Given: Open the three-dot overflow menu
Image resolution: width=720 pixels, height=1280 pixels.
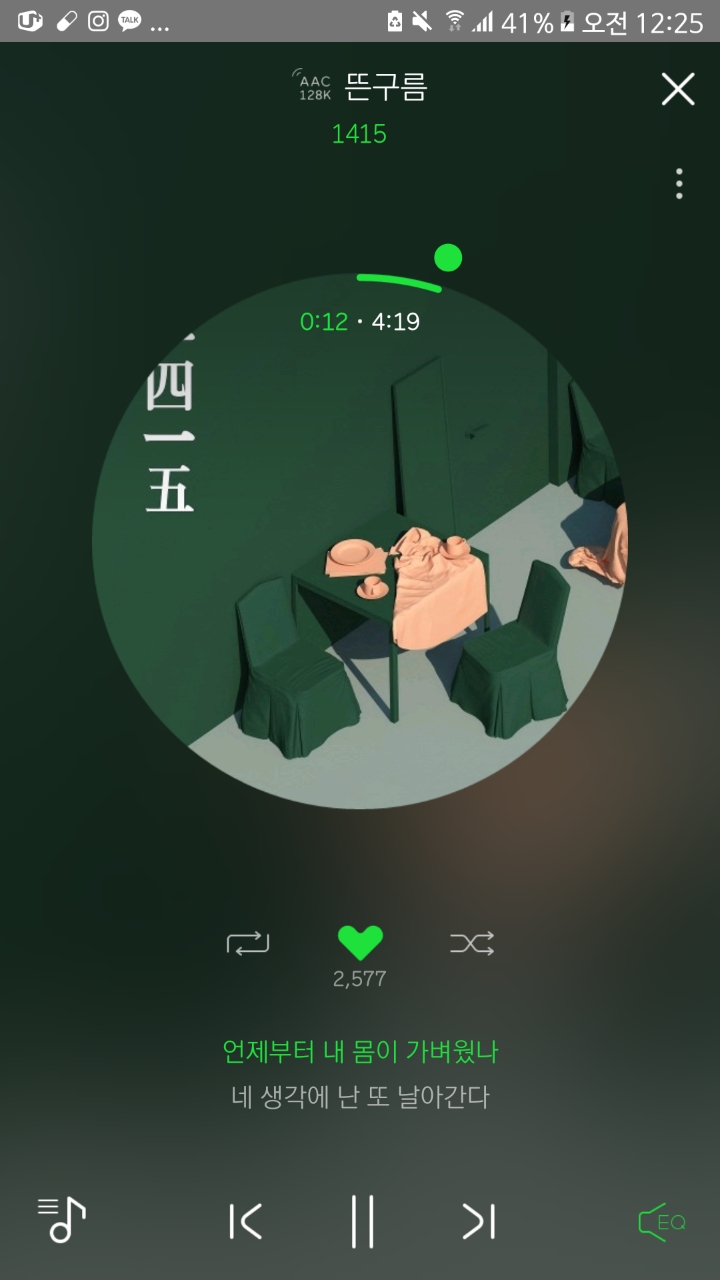Looking at the screenshot, I should (679, 184).
